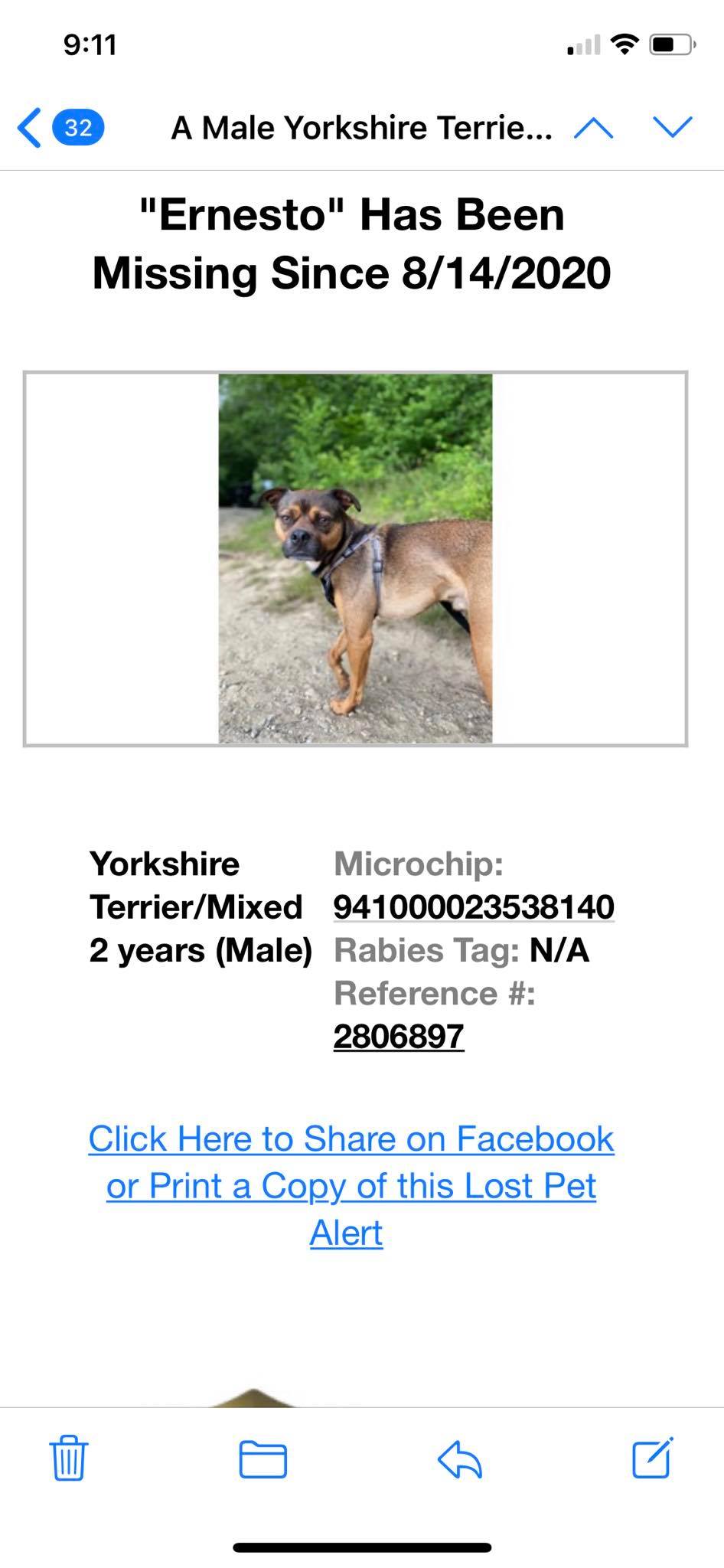The width and height of the screenshot is (724, 1568).
Task: Open the Share on Facebook or Print link
Action: [x=351, y=1185]
